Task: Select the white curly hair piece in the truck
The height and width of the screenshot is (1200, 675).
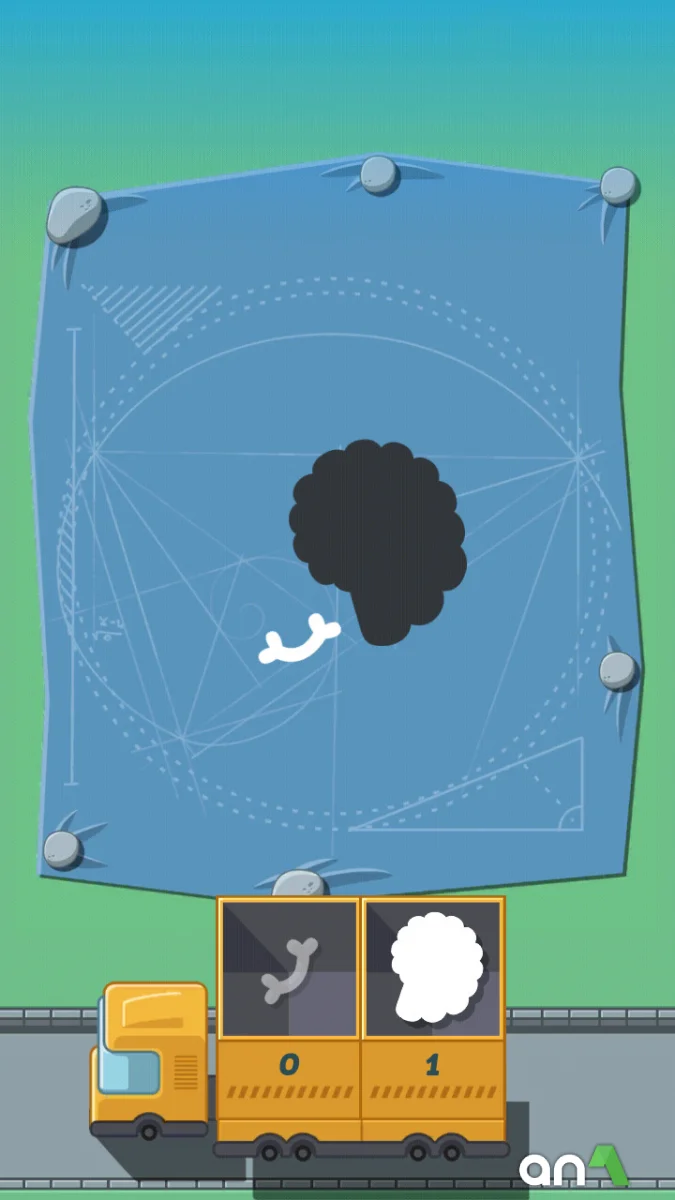Action: coord(435,967)
